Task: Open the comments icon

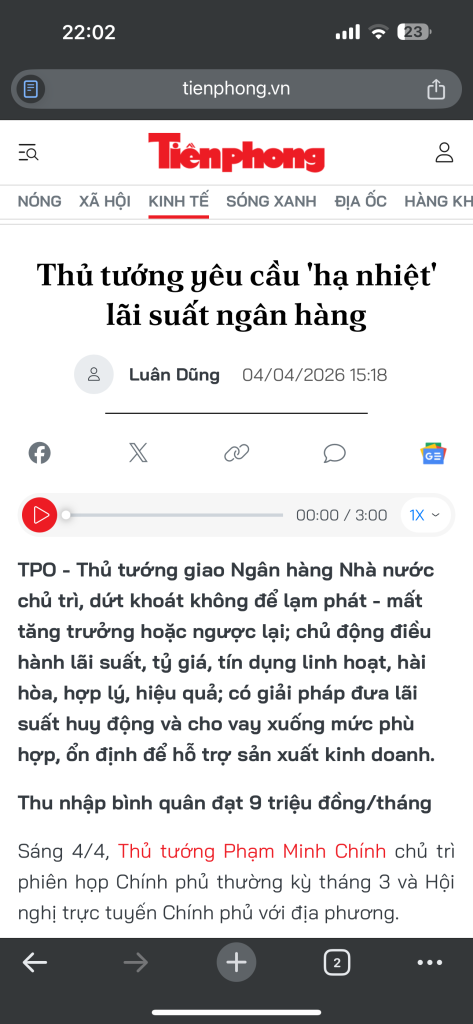Action: 334,453
